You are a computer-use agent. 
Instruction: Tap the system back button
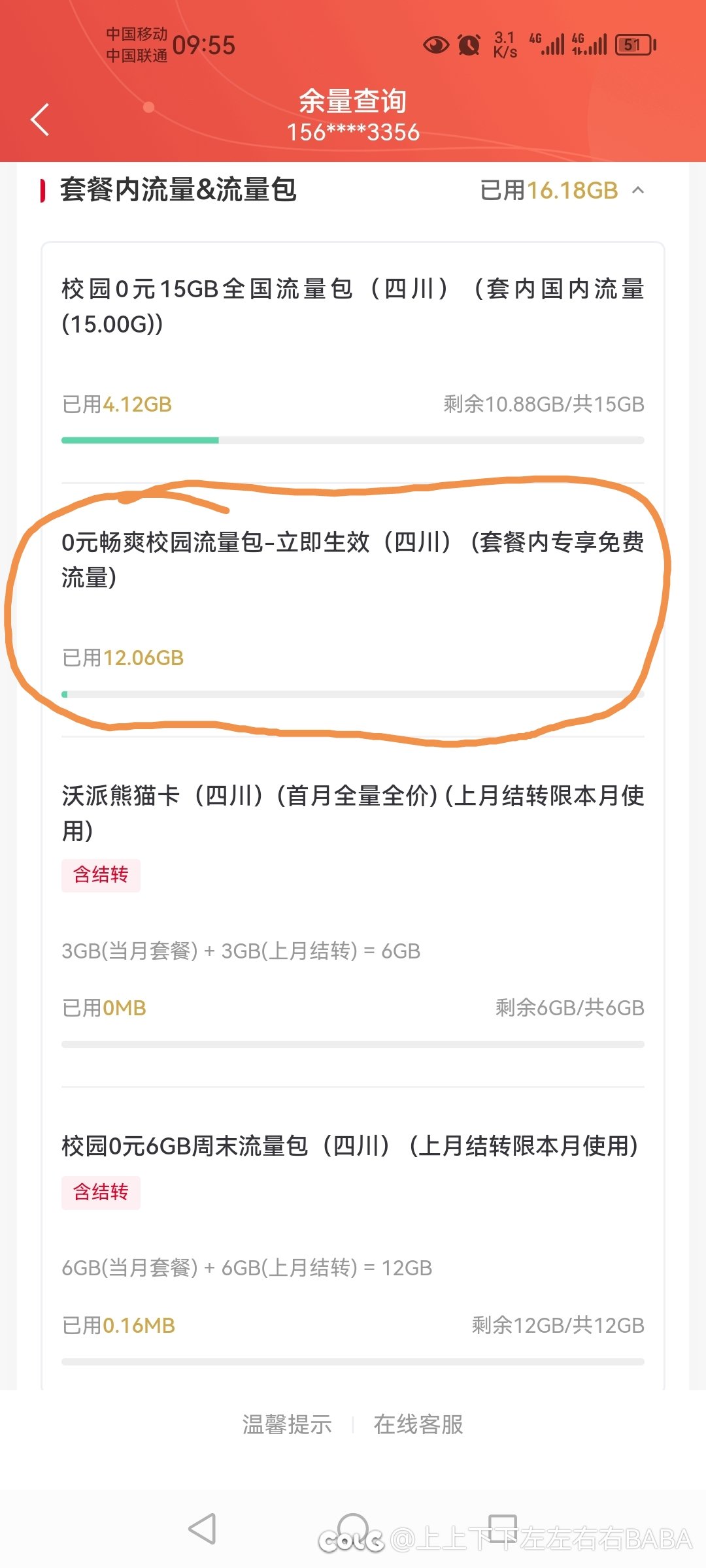(x=202, y=1529)
